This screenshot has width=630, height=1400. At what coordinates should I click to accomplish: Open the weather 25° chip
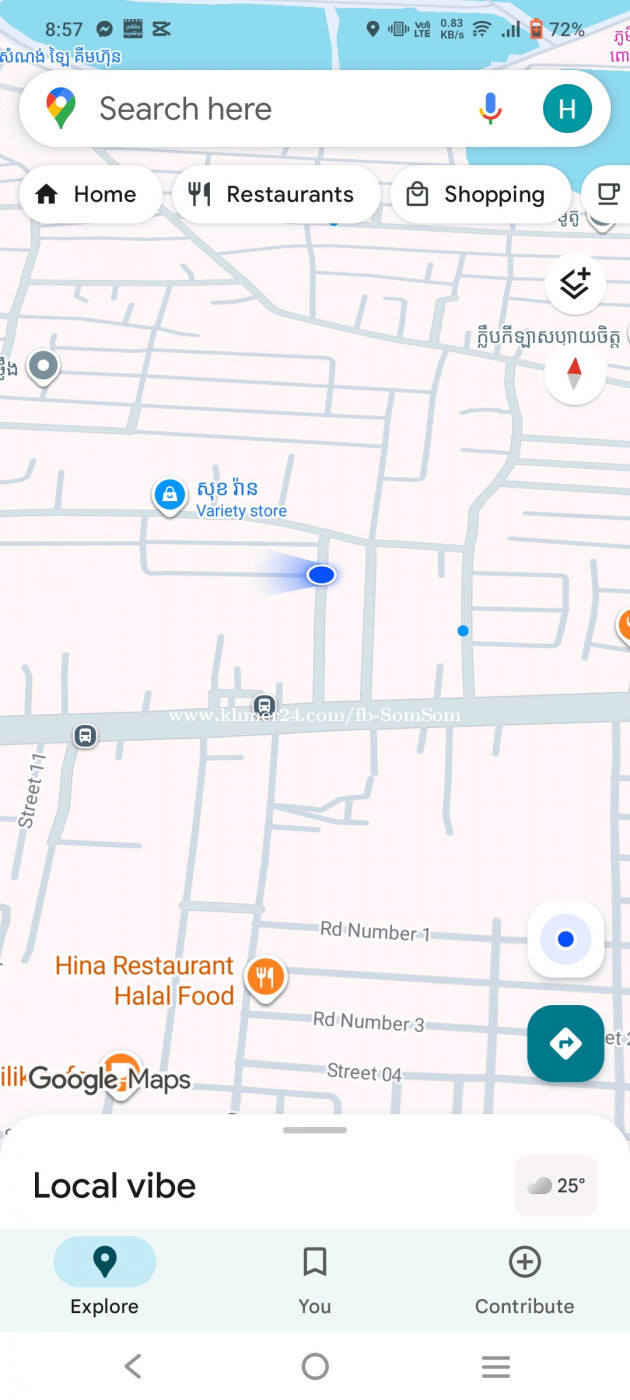(556, 1185)
